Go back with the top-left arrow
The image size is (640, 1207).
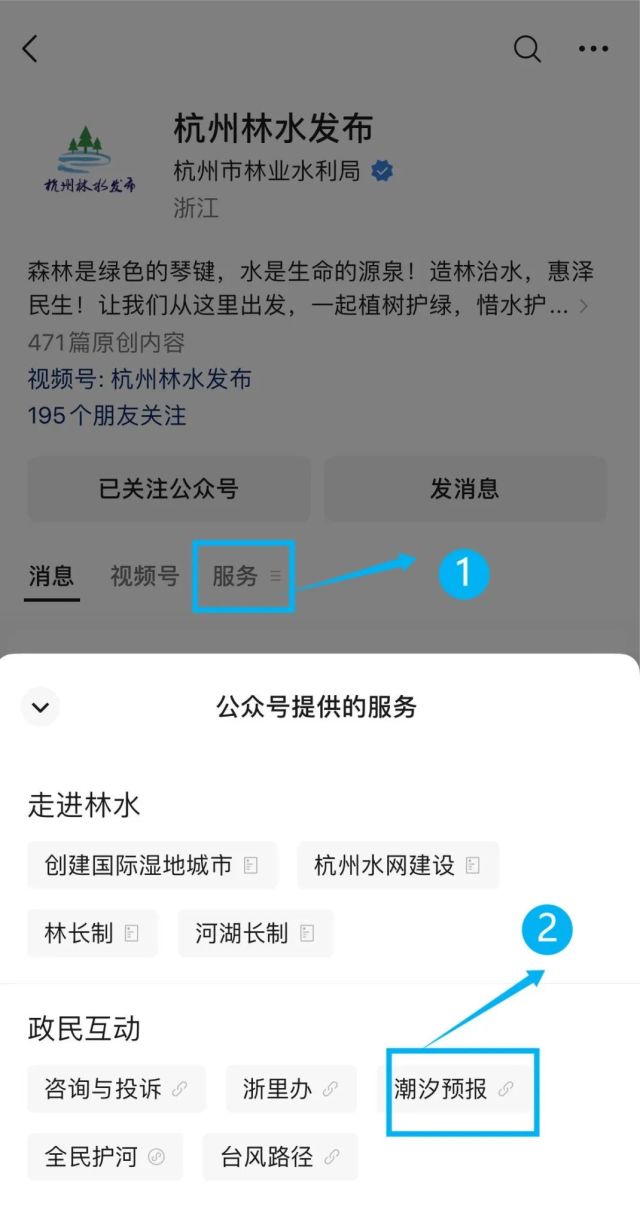coord(30,48)
